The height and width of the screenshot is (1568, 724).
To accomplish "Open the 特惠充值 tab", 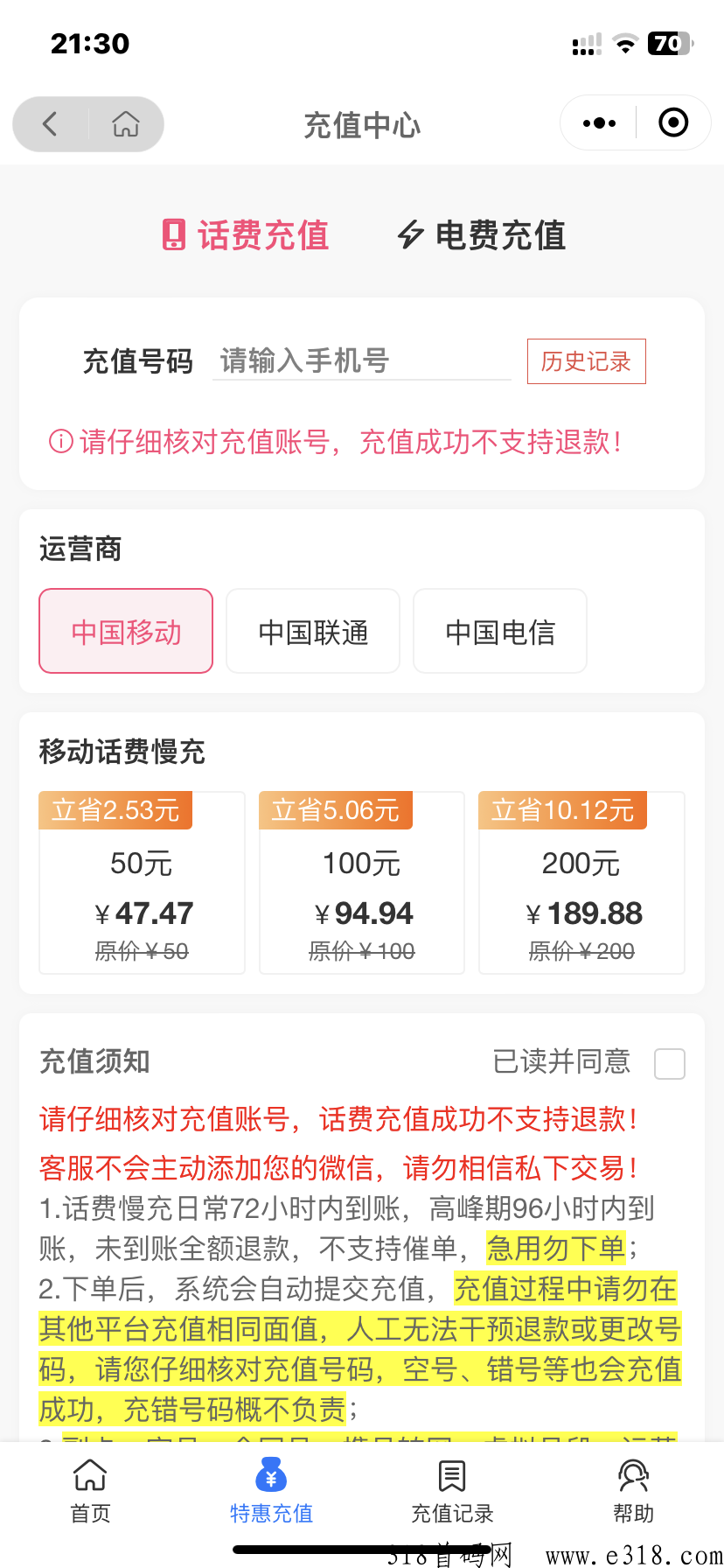I will tap(271, 1491).
